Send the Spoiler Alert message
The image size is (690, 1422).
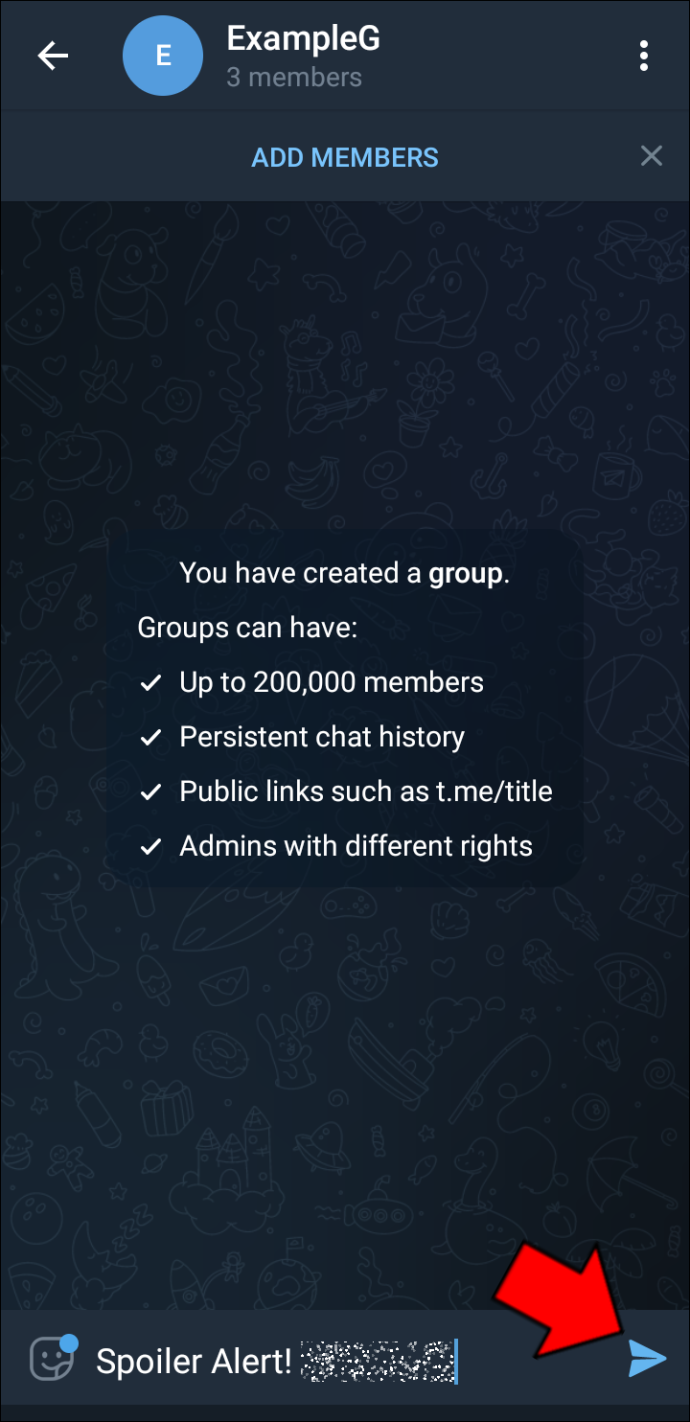(x=646, y=1359)
